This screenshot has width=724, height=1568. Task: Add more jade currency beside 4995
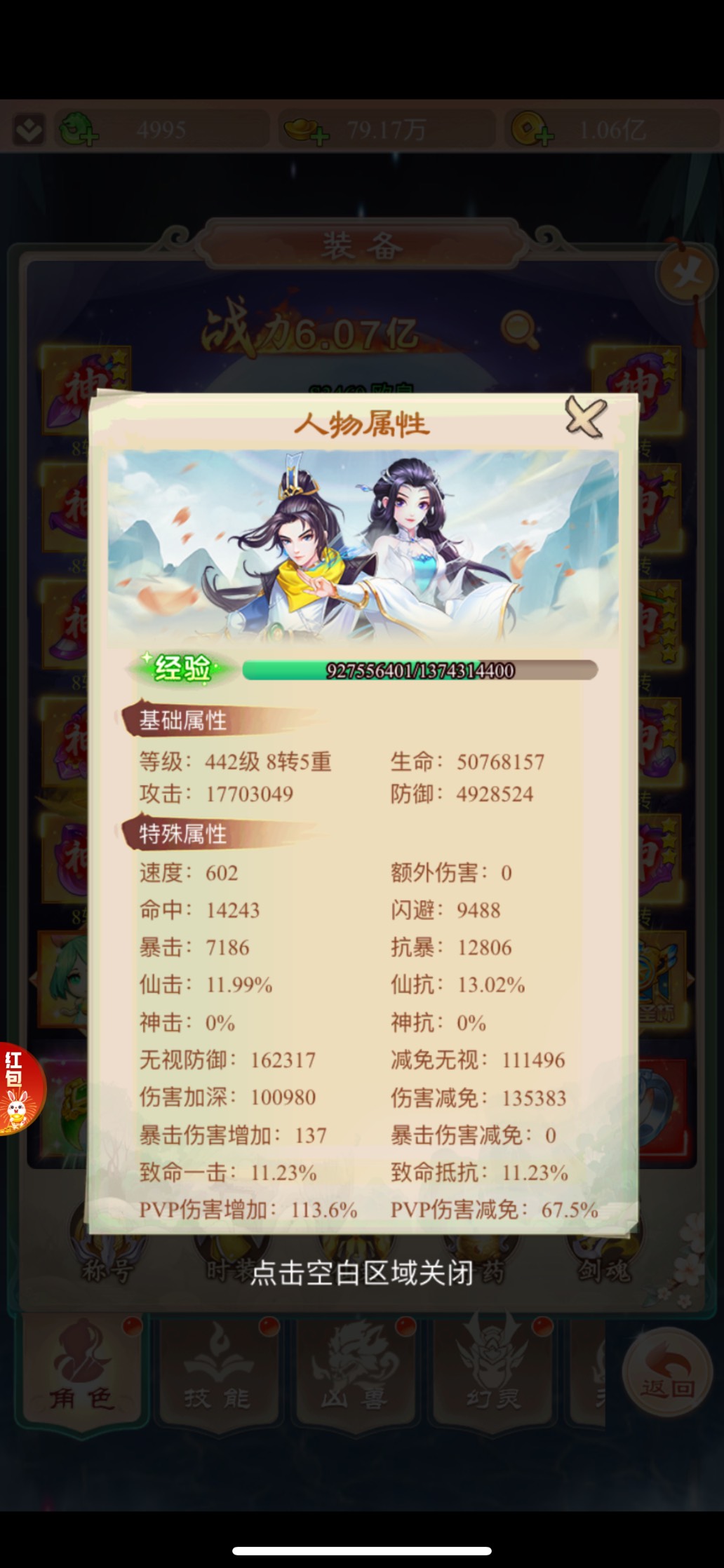click(79, 130)
